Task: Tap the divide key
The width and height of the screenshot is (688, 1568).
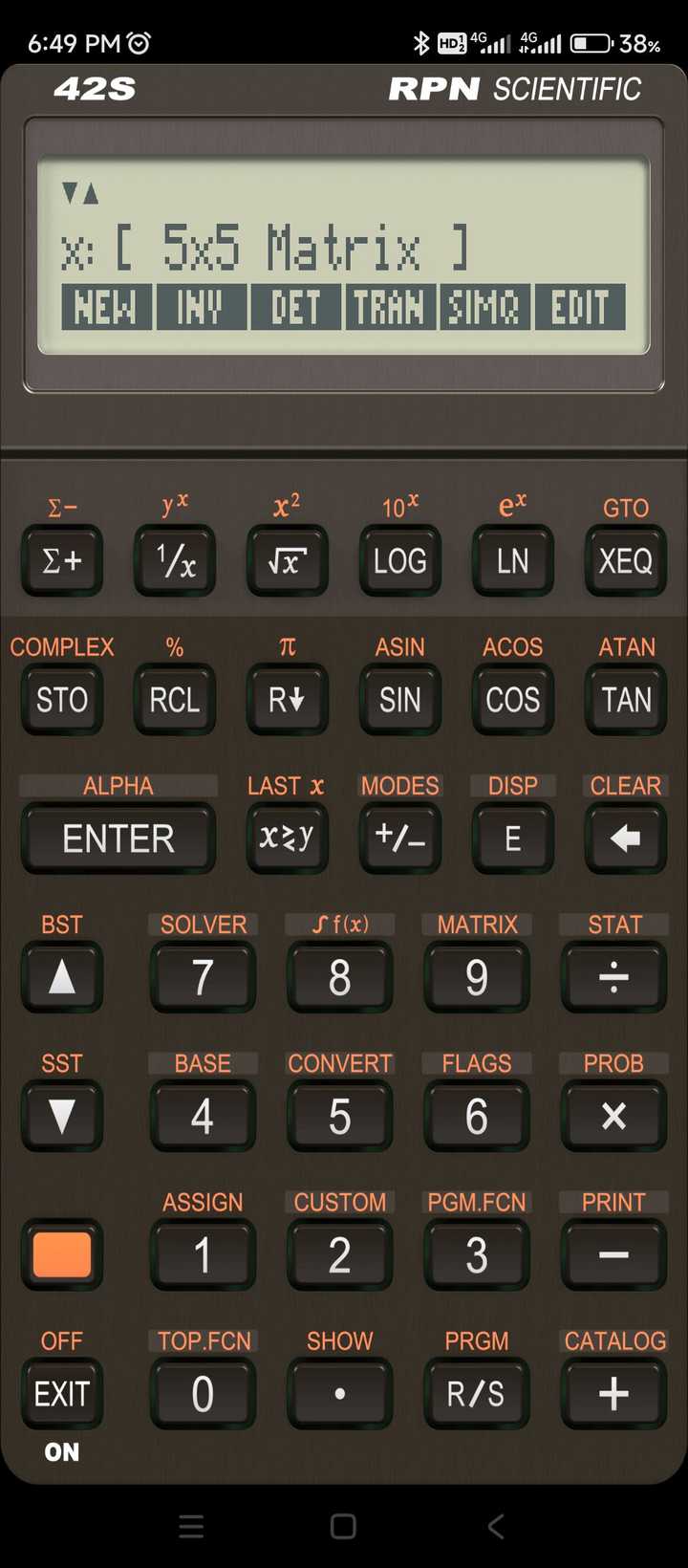Action: click(x=613, y=977)
